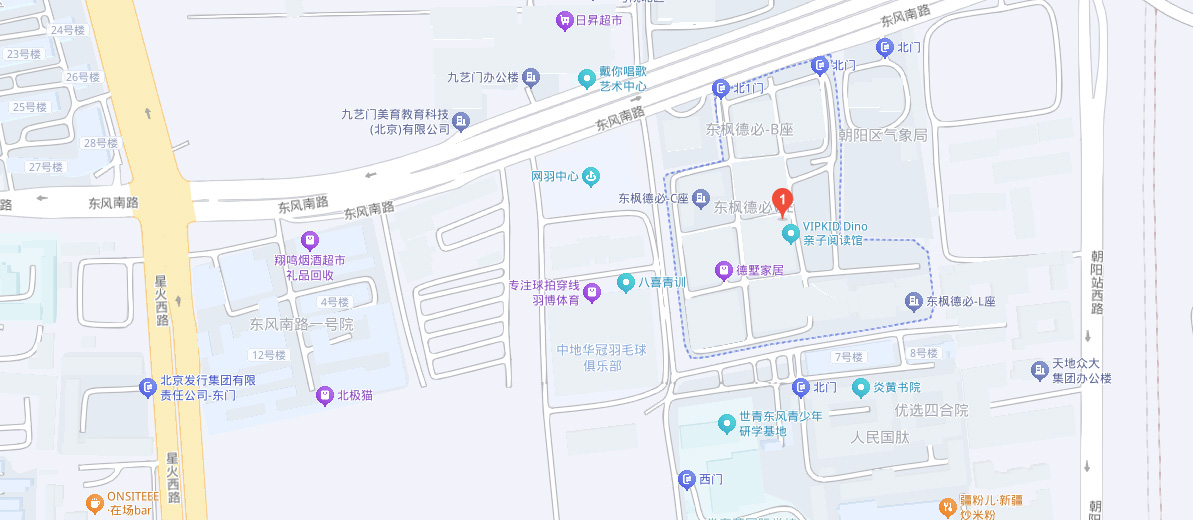Select the 北极猫 shop marker
Screen dimensions: 1193x520
point(324,395)
